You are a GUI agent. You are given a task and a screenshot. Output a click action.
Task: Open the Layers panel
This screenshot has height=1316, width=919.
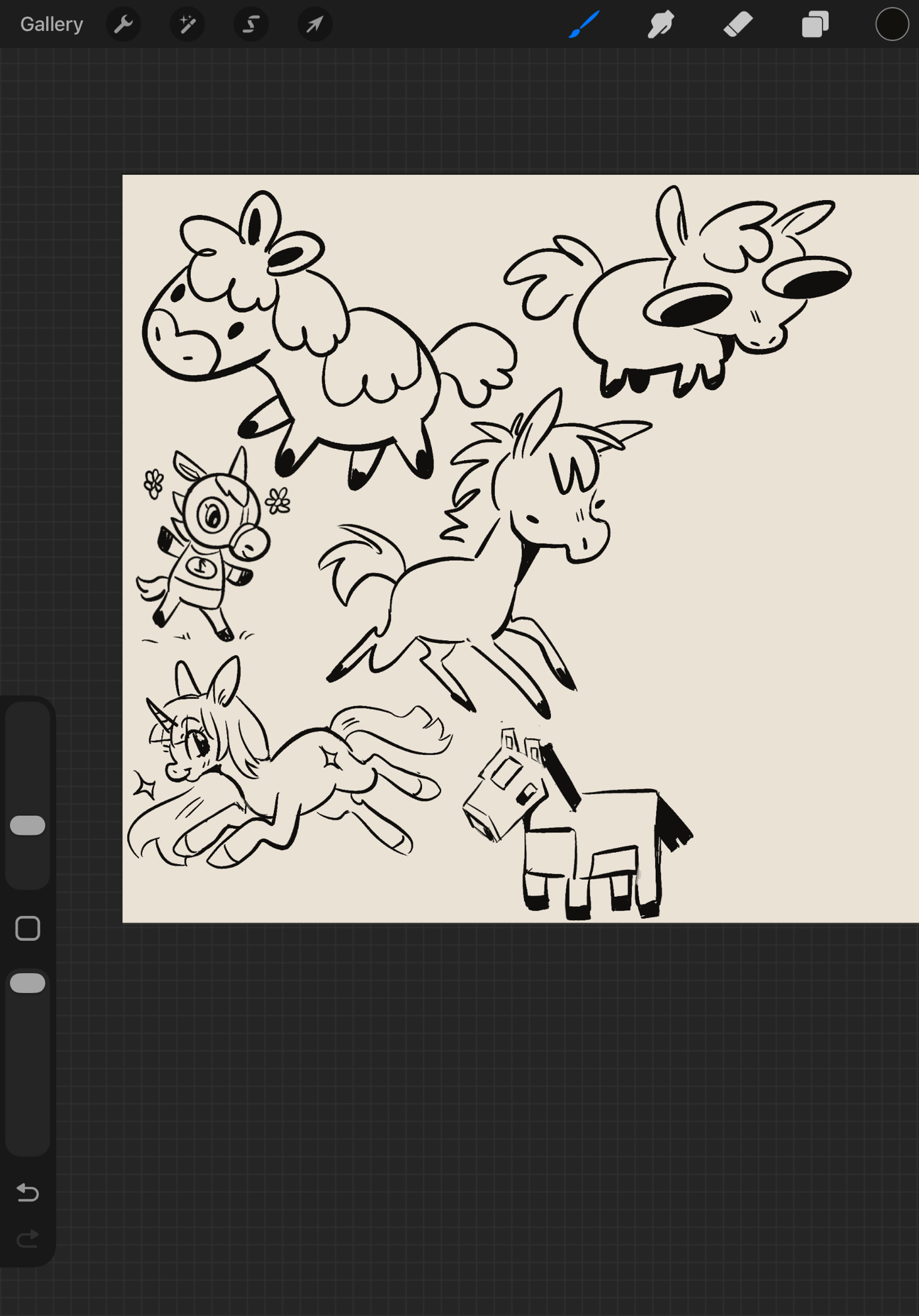click(x=815, y=24)
